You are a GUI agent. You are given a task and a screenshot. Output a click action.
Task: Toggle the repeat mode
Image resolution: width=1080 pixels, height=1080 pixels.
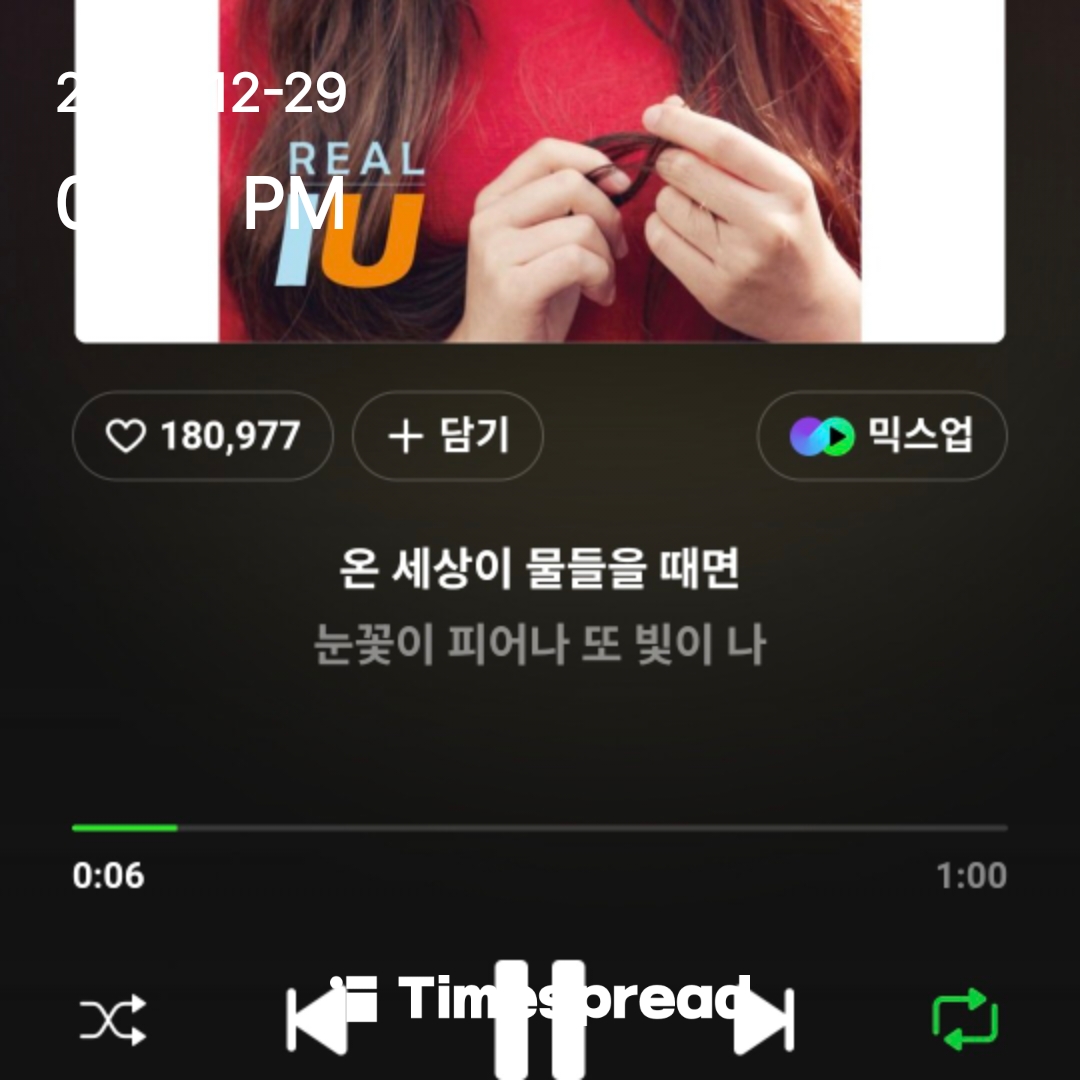click(965, 1020)
